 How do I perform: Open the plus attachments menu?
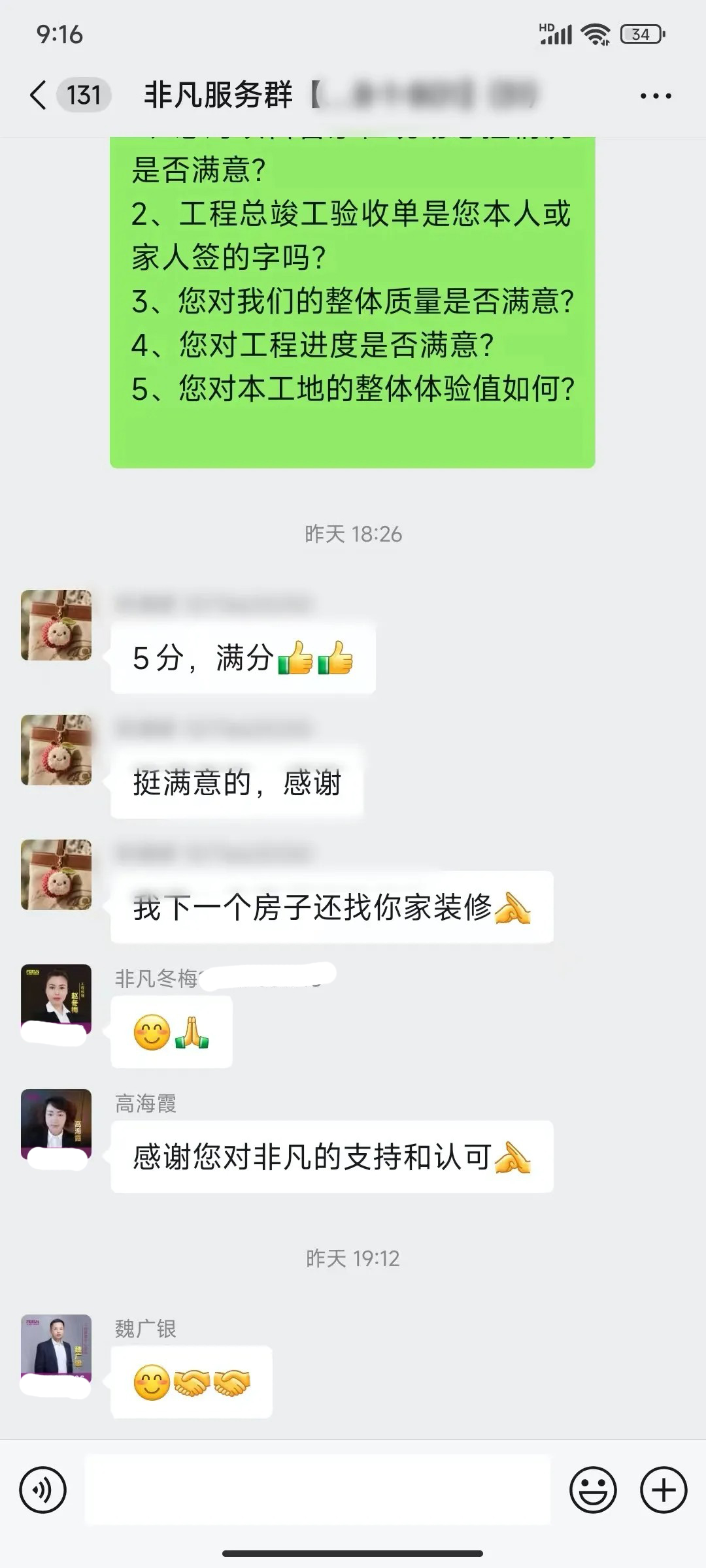tap(664, 1490)
